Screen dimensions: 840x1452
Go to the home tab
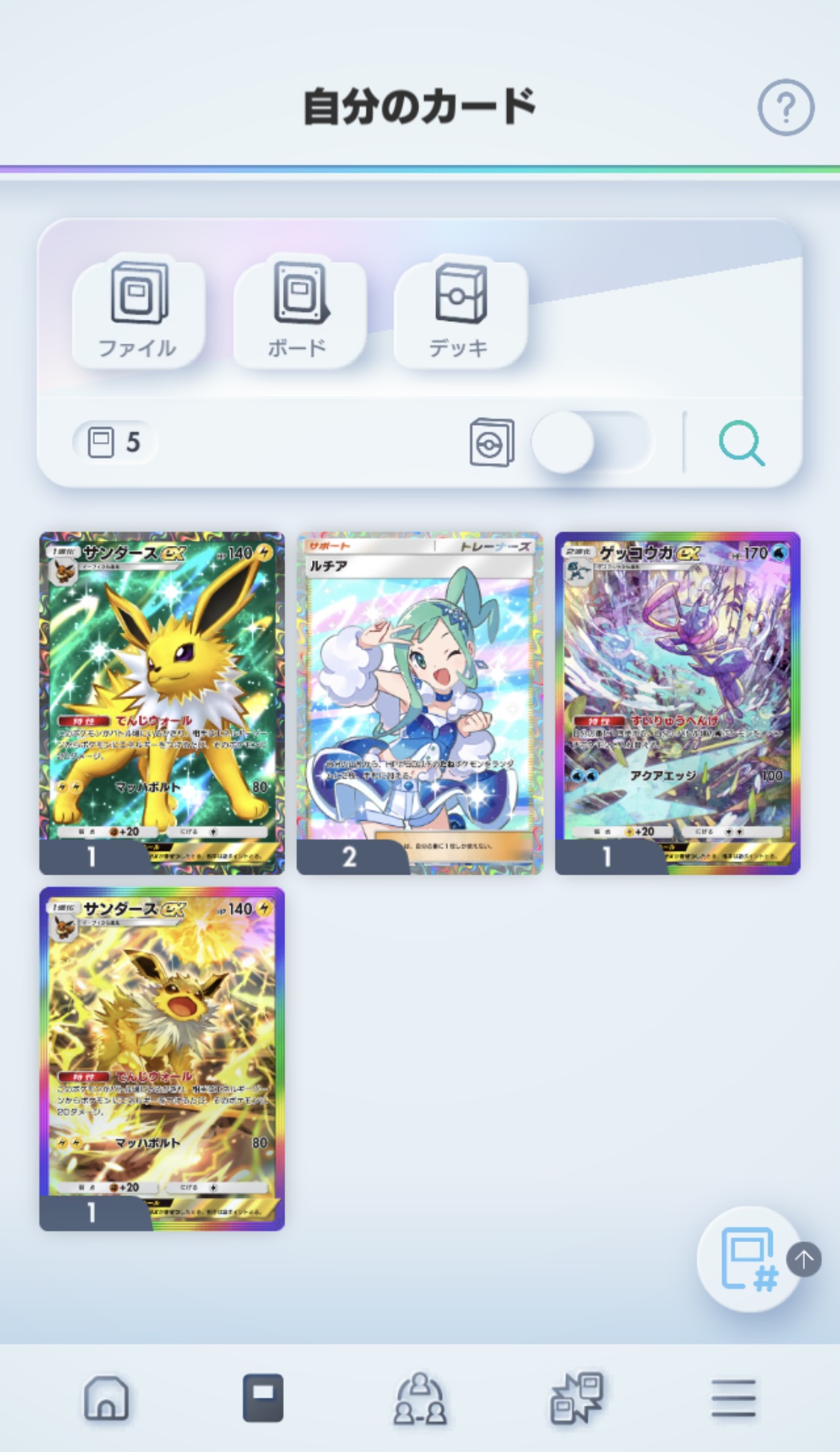pos(106,1398)
